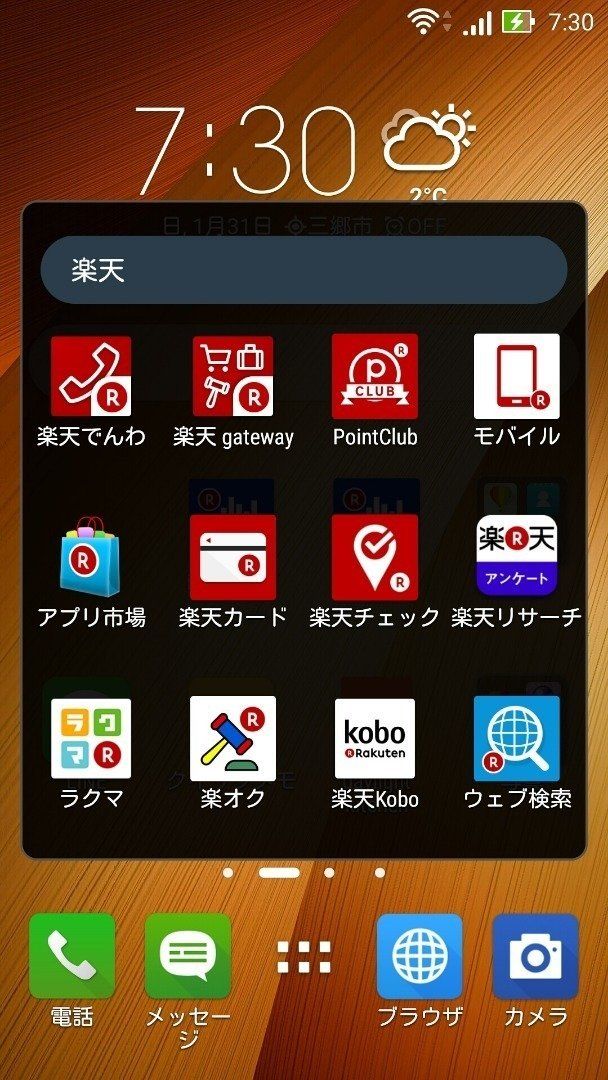Launch the ラクマ app
Viewport: 608px width, 1080px height.
click(91, 739)
